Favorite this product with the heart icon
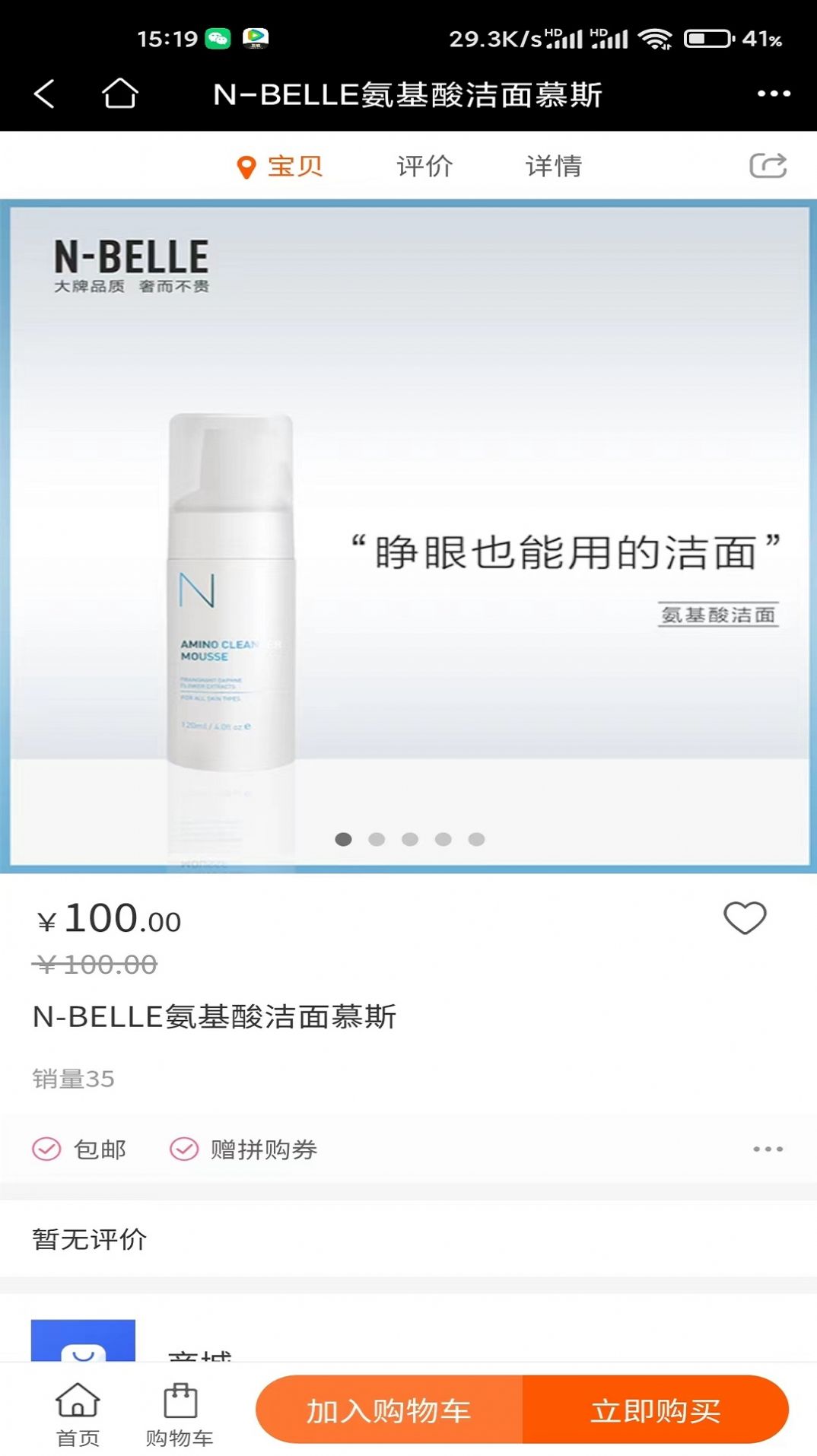The width and height of the screenshot is (817, 1456). pyautogui.click(x=745, y=917)
